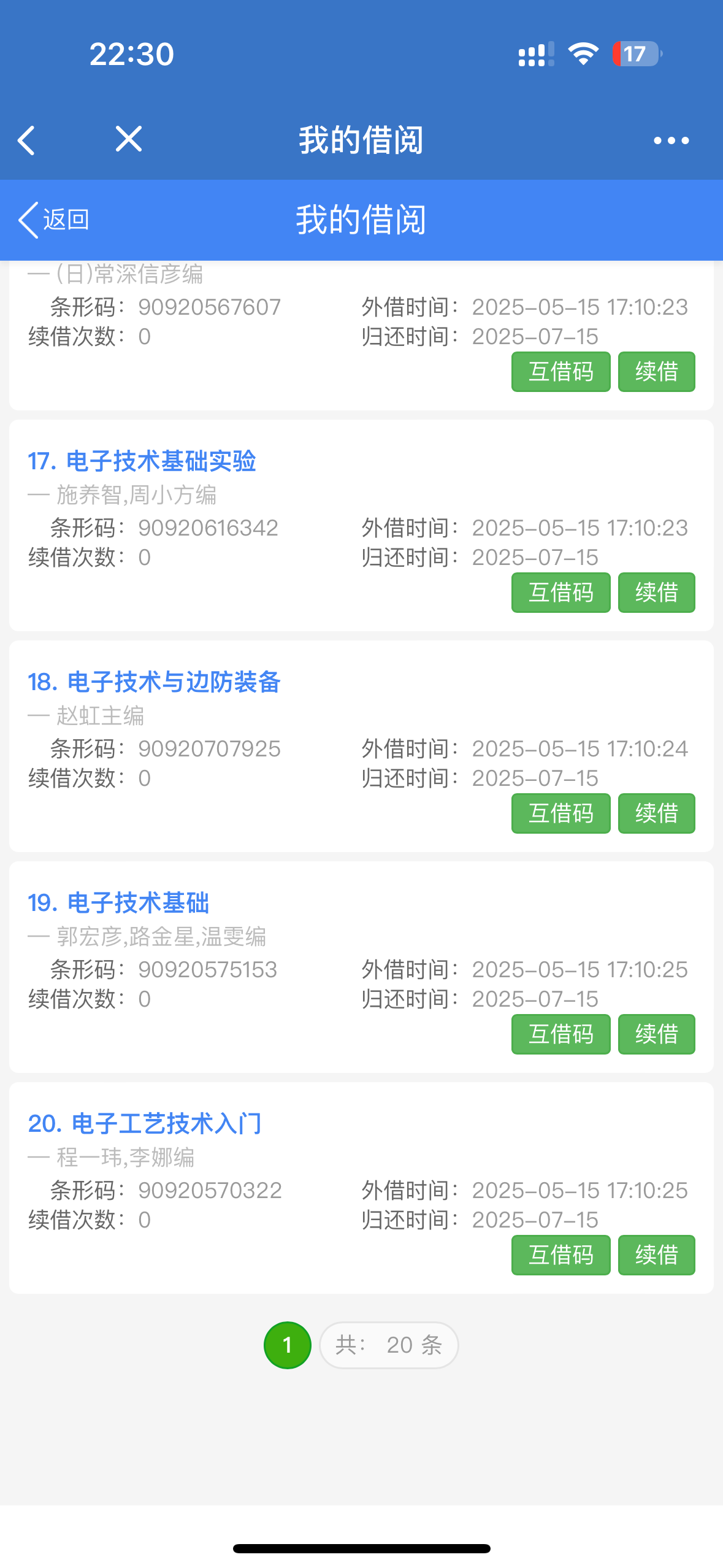
Task: Get 互借码 for book 19 电子技术基础
Action: coord(560,1034)
